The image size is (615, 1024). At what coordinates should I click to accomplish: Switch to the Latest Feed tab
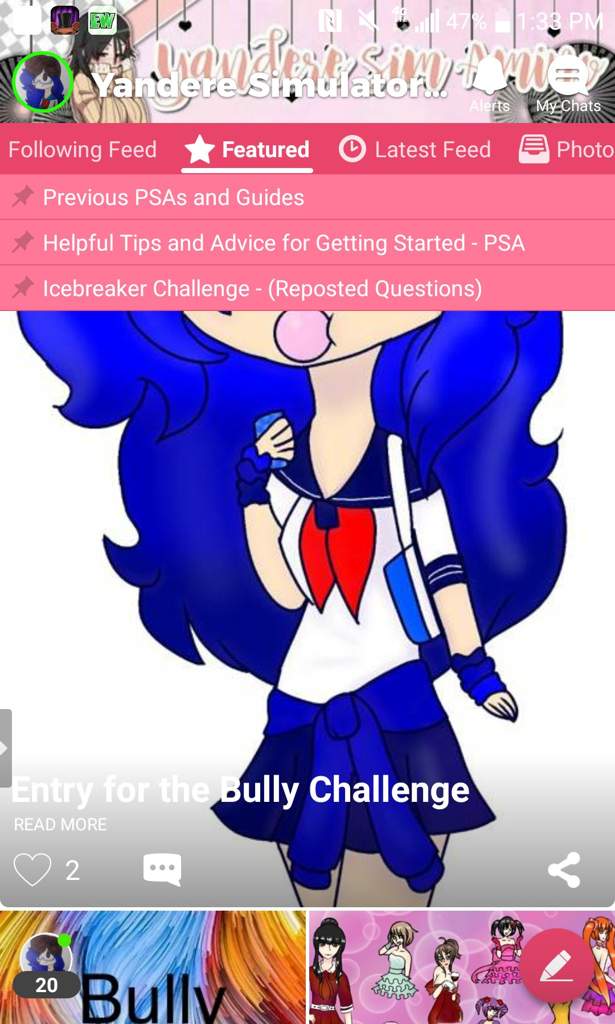click(x=415, y=150)
